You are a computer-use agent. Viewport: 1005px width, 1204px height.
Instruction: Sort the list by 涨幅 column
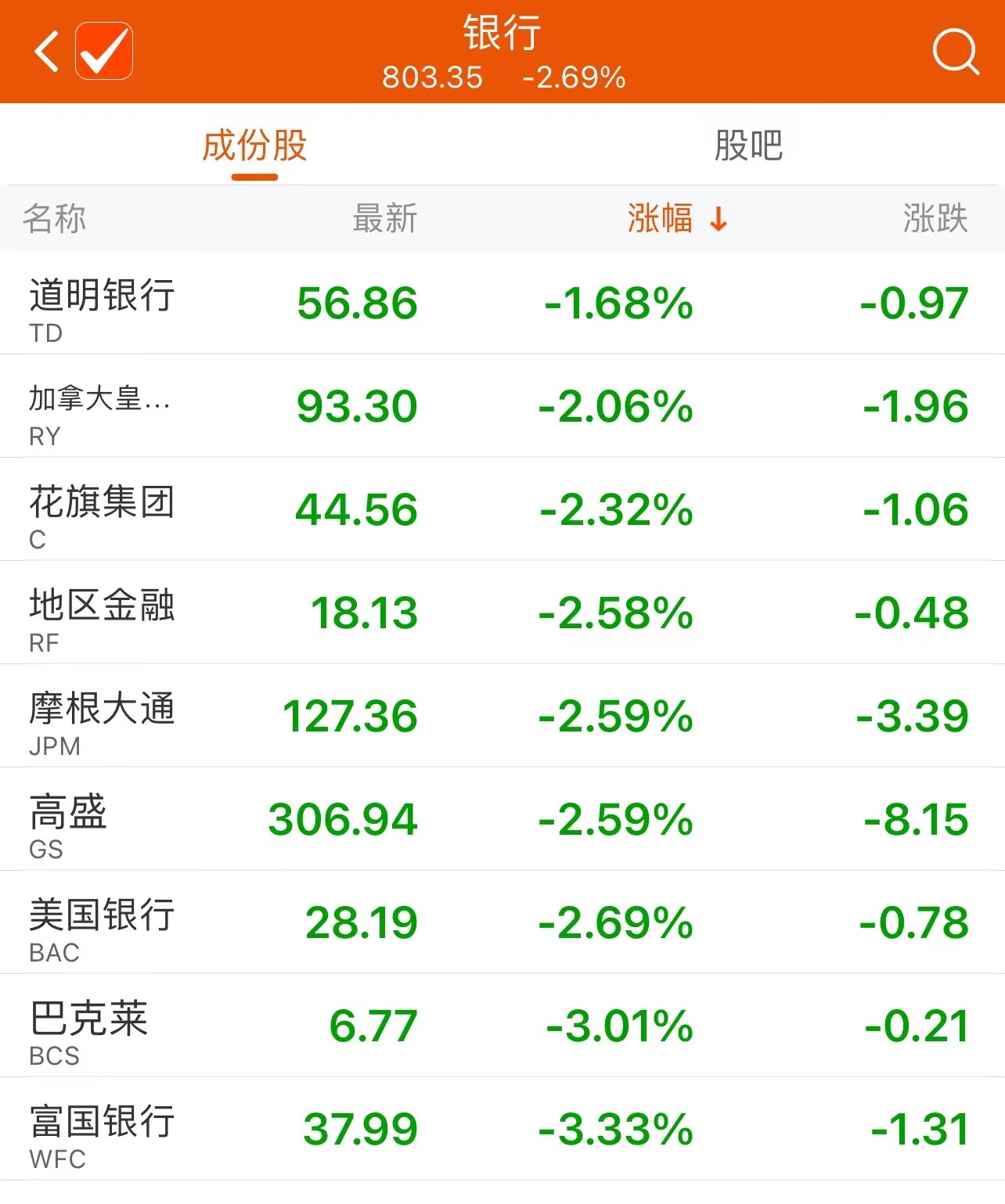tap(677, 218)
